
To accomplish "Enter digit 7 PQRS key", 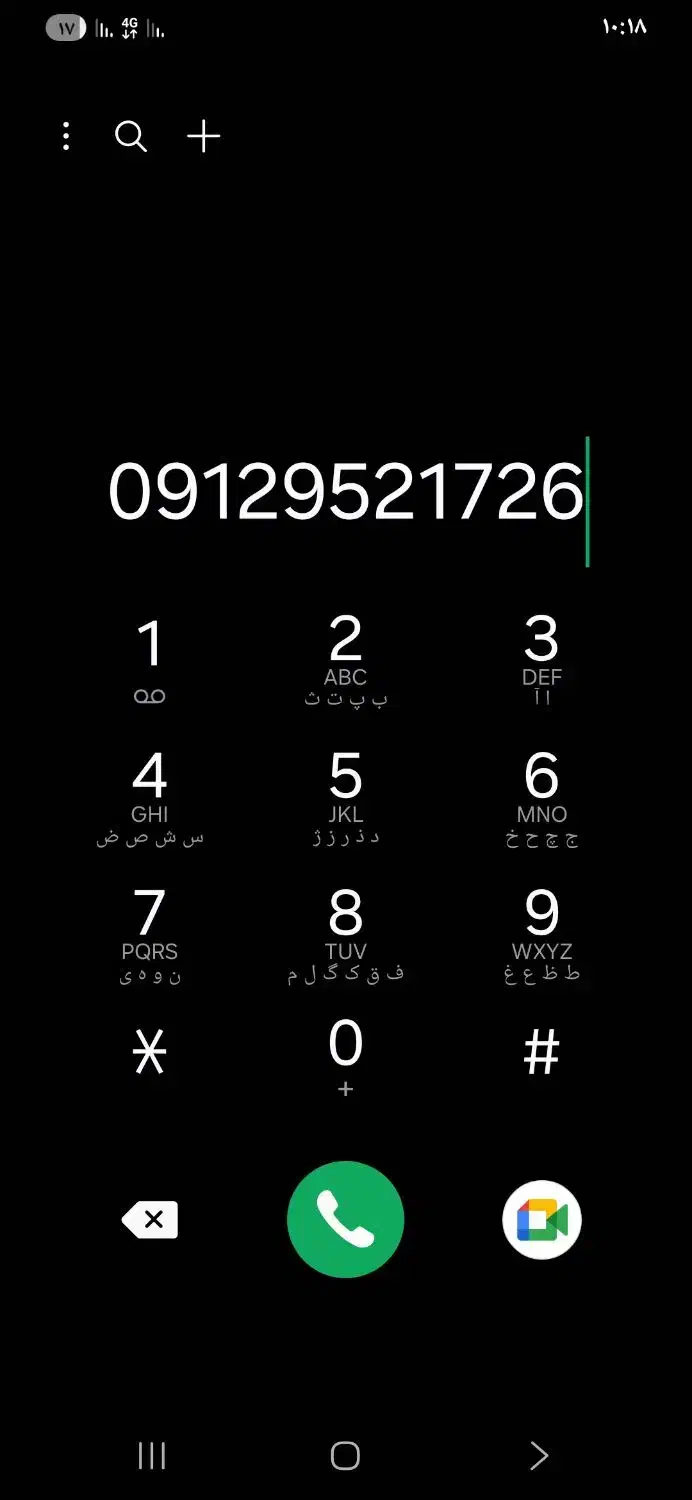I will 150,935.
